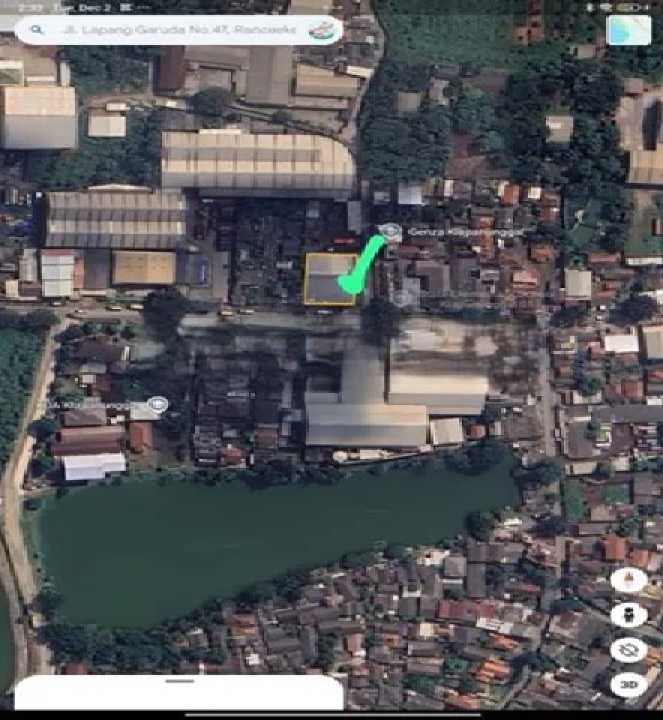This screenshot has width=663, height=720.
Task: Tap the compass orientation button
Action: coord(630,579)
